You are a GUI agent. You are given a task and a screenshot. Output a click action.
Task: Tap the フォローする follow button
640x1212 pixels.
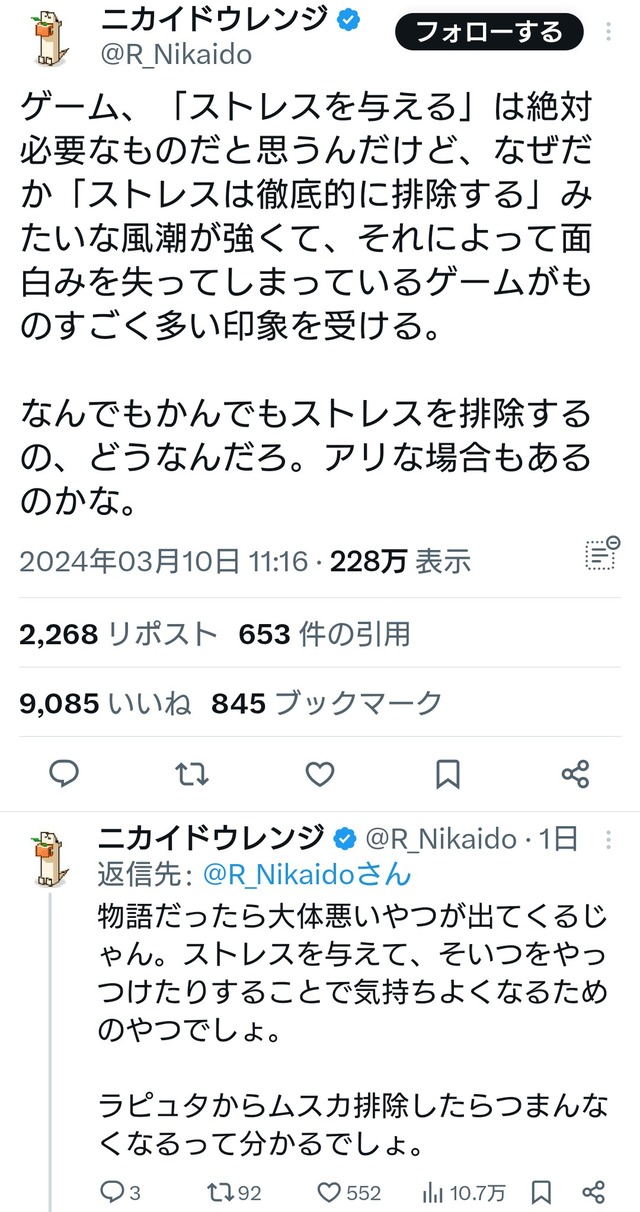[487, 33]
